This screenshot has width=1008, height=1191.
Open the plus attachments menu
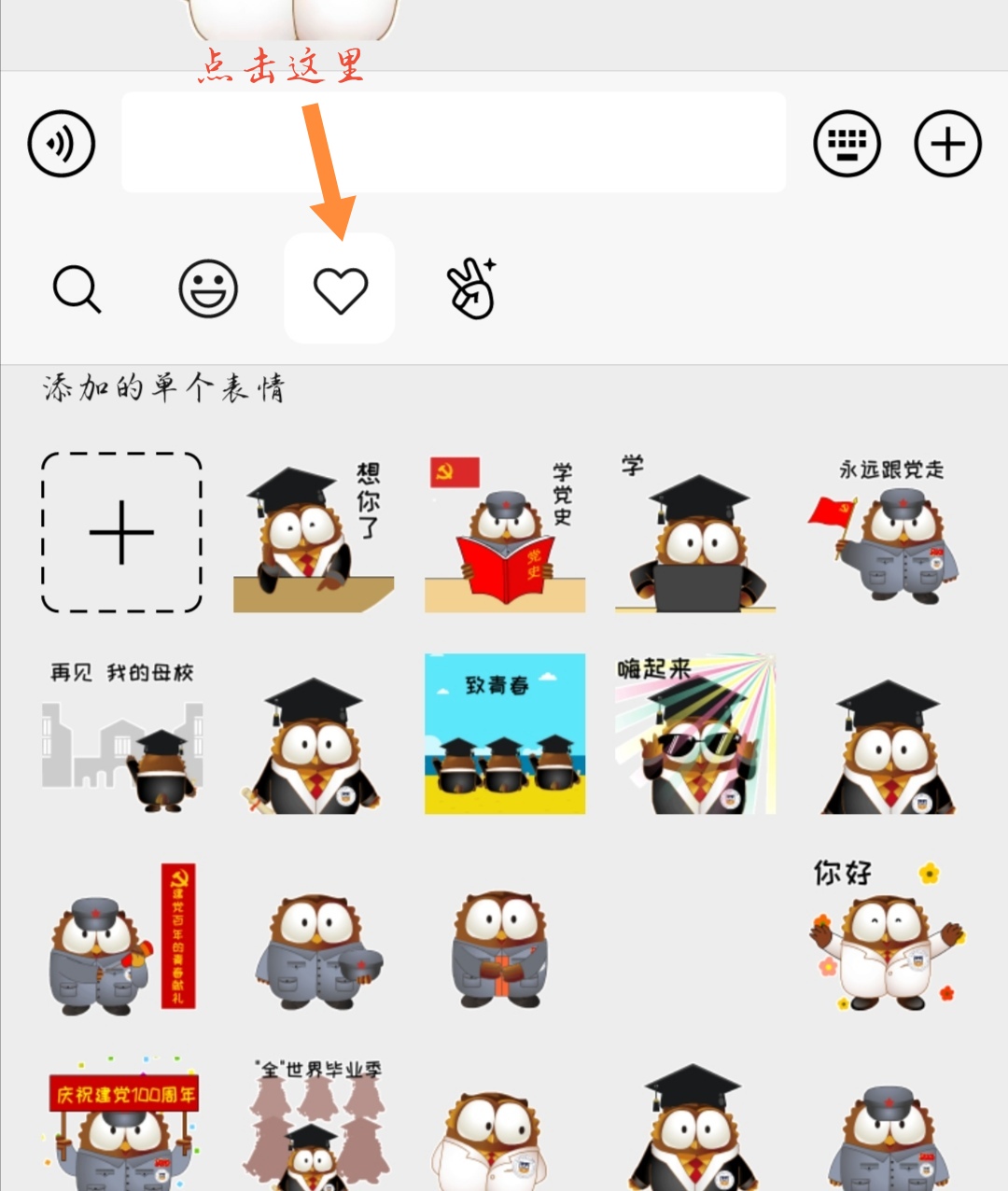947,144
